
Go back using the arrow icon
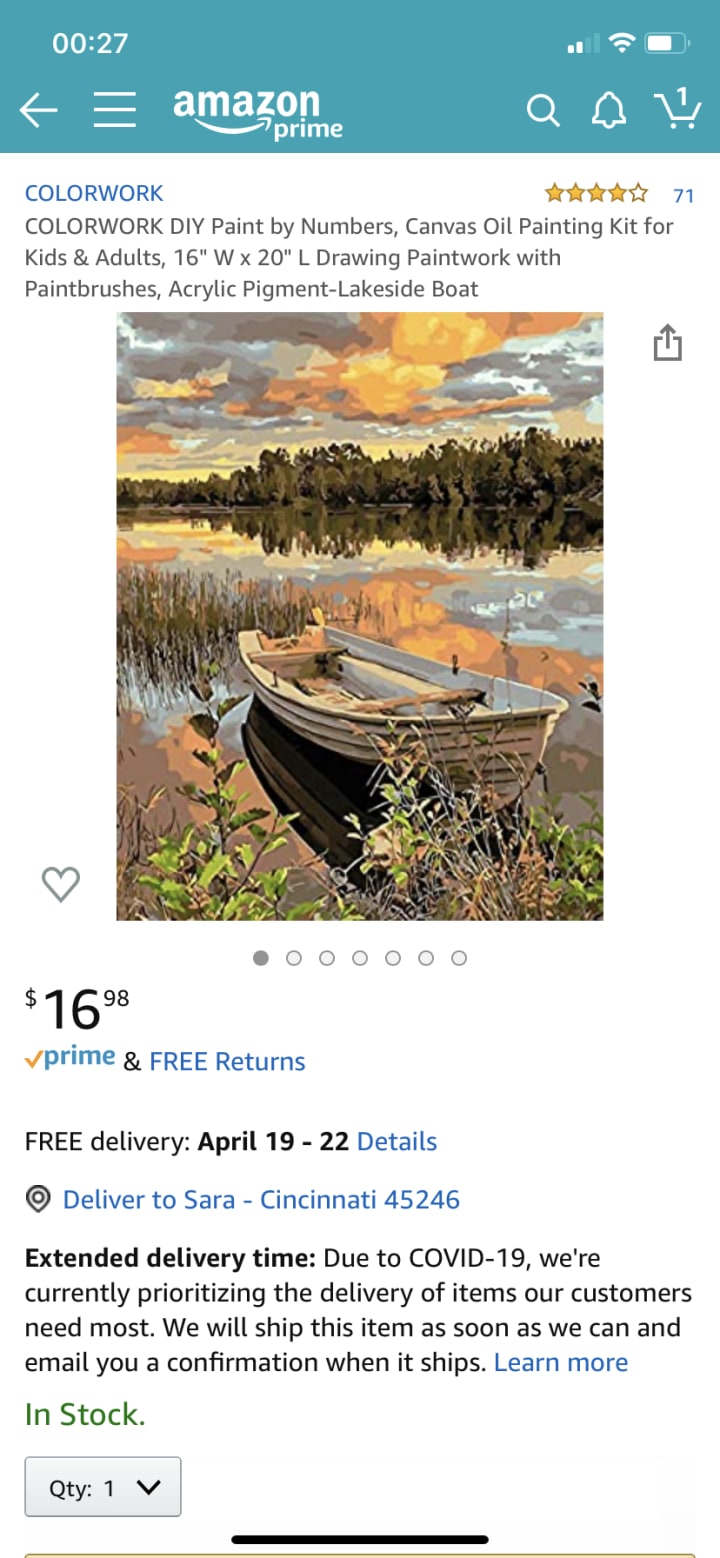click(x=39, y=110)
